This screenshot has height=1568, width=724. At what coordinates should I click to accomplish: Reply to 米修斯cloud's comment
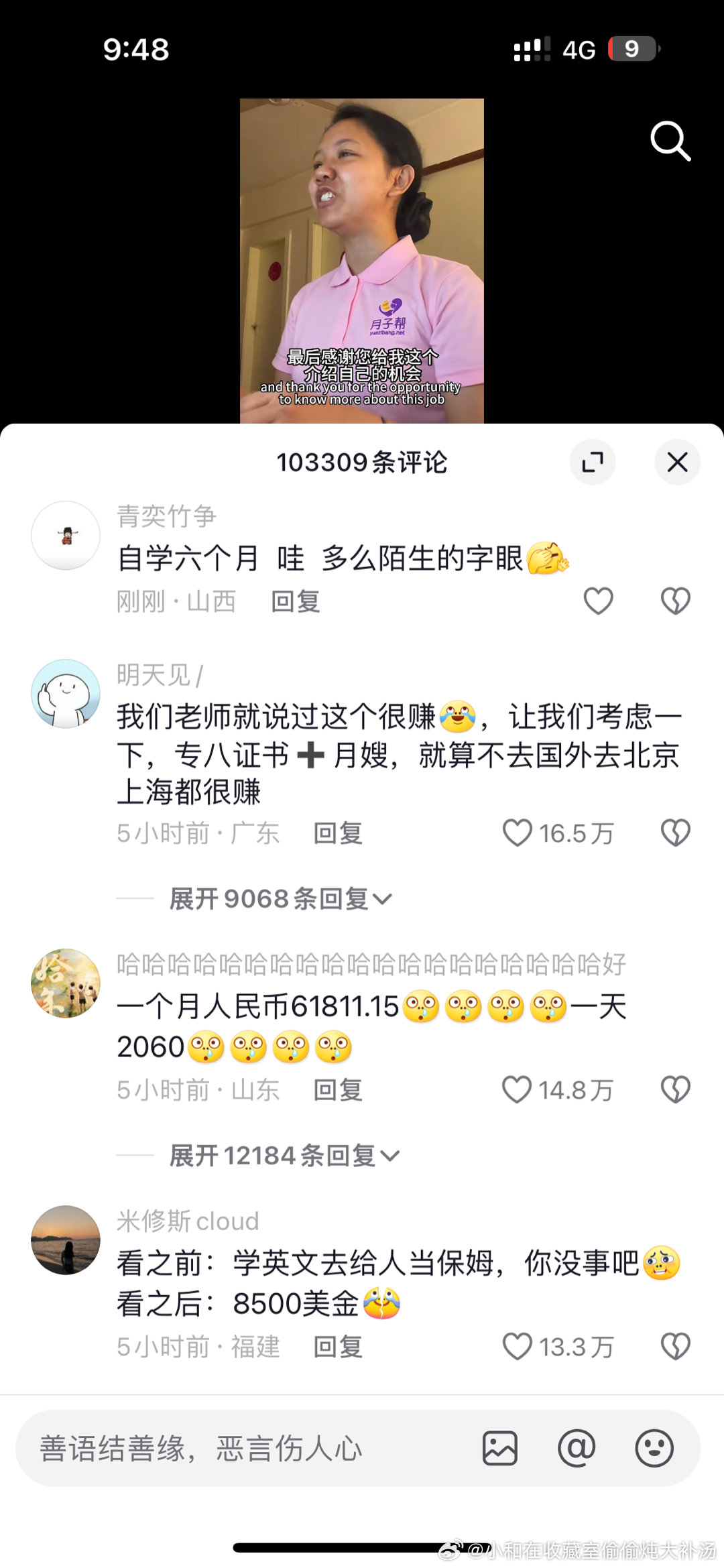(338, 1347)
